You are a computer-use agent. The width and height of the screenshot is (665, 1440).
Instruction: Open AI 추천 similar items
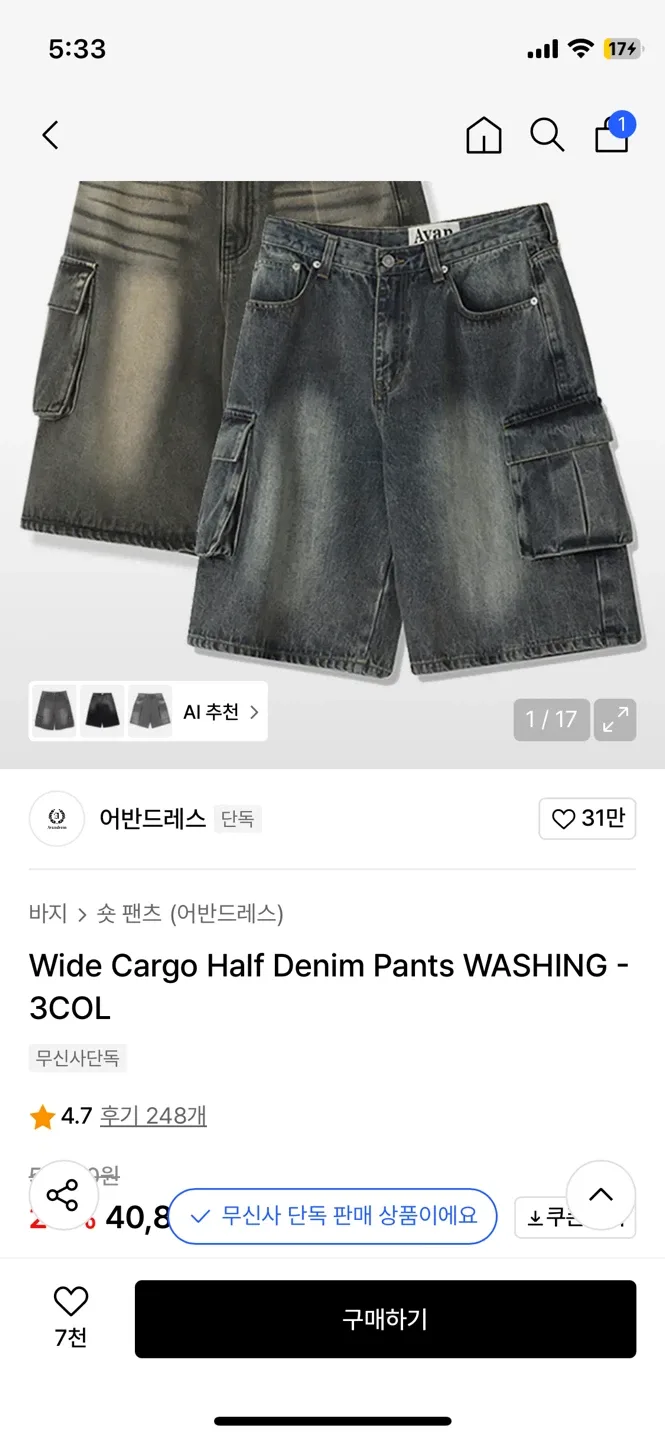(x=220, y=712)
